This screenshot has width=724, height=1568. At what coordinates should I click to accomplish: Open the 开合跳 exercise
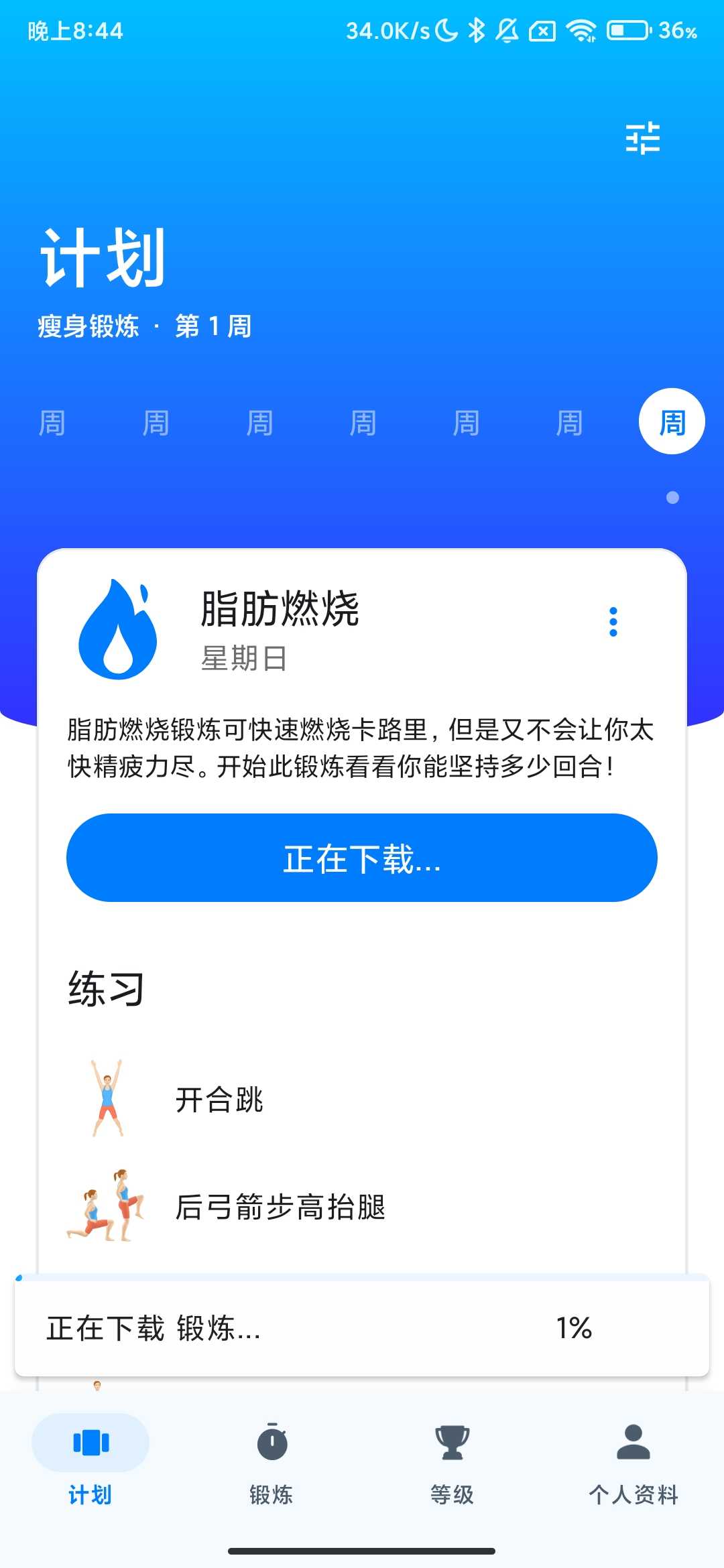point(219,1100)
